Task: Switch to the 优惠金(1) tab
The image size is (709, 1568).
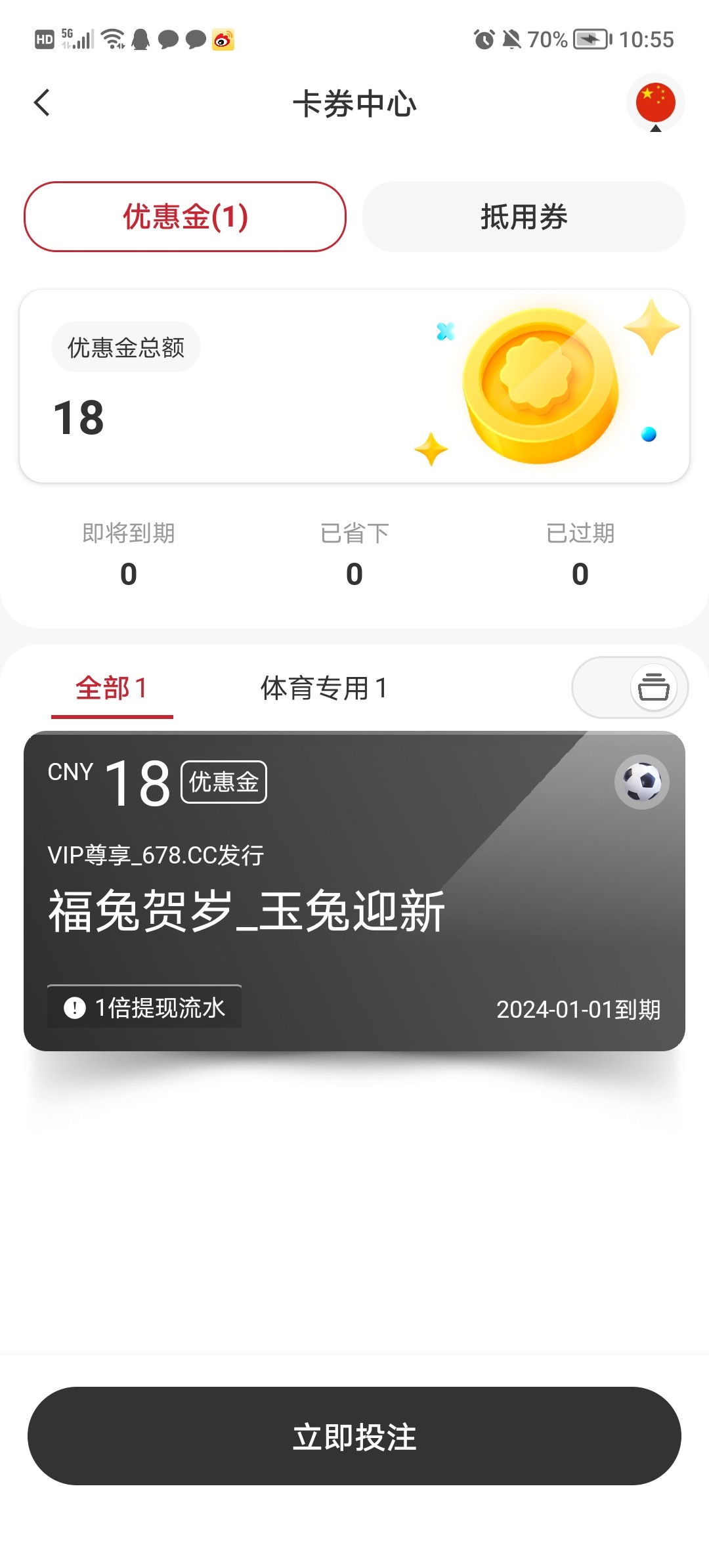Action: [x=185, y=217]
